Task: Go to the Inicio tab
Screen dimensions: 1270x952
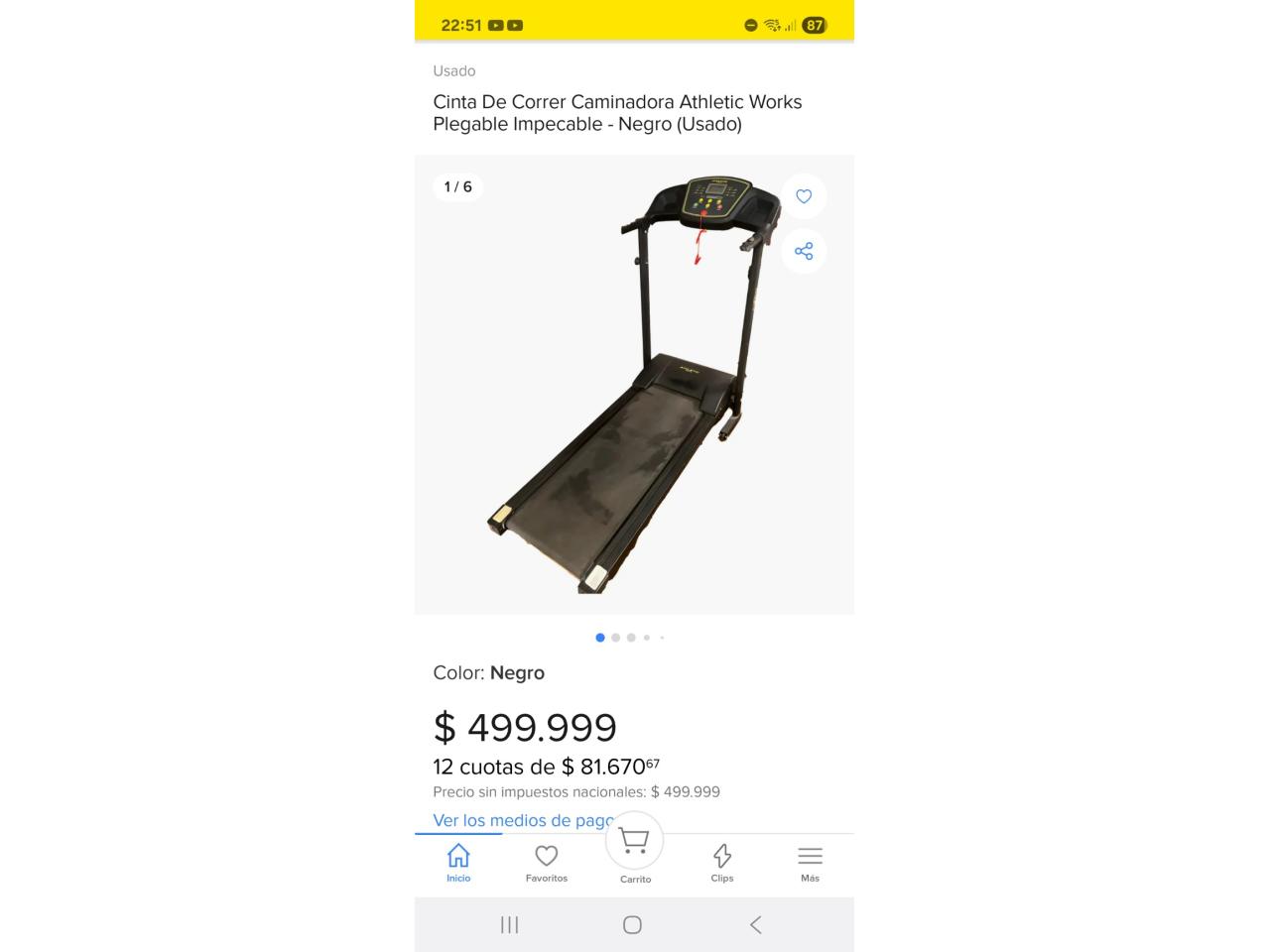Action: tap(458, 861)
